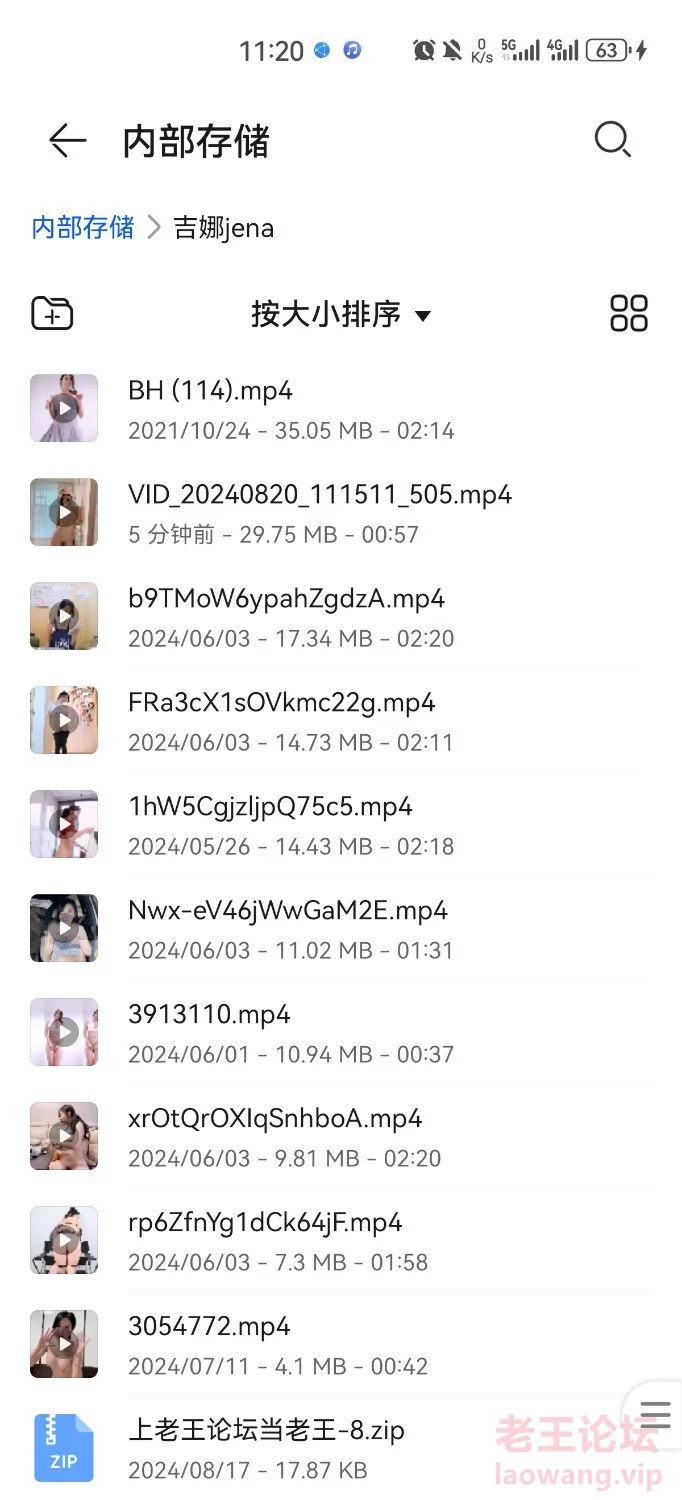Create a new folder
The height and width of the screenshot is (1500, 682).
[x=52, y=314]
